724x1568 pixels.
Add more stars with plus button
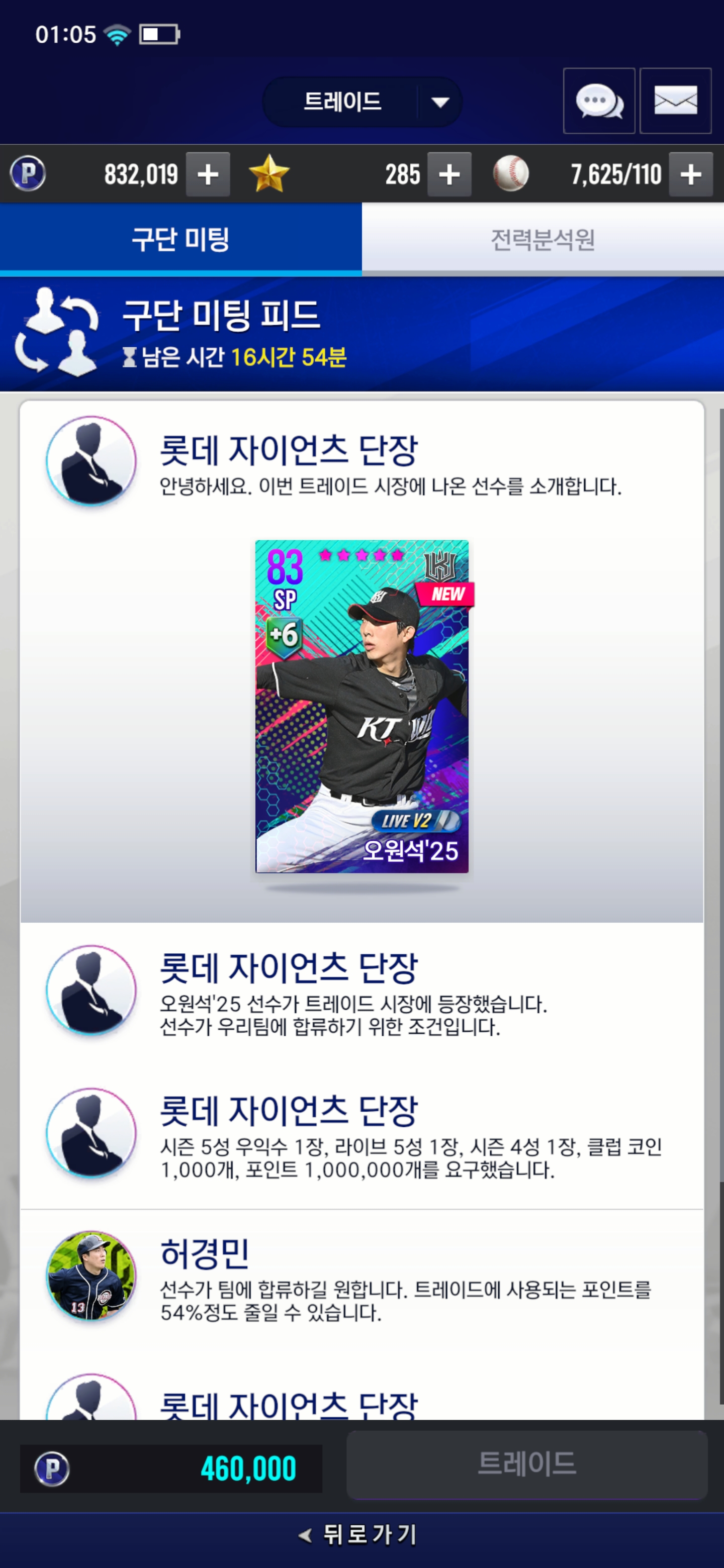coord(449,175)
